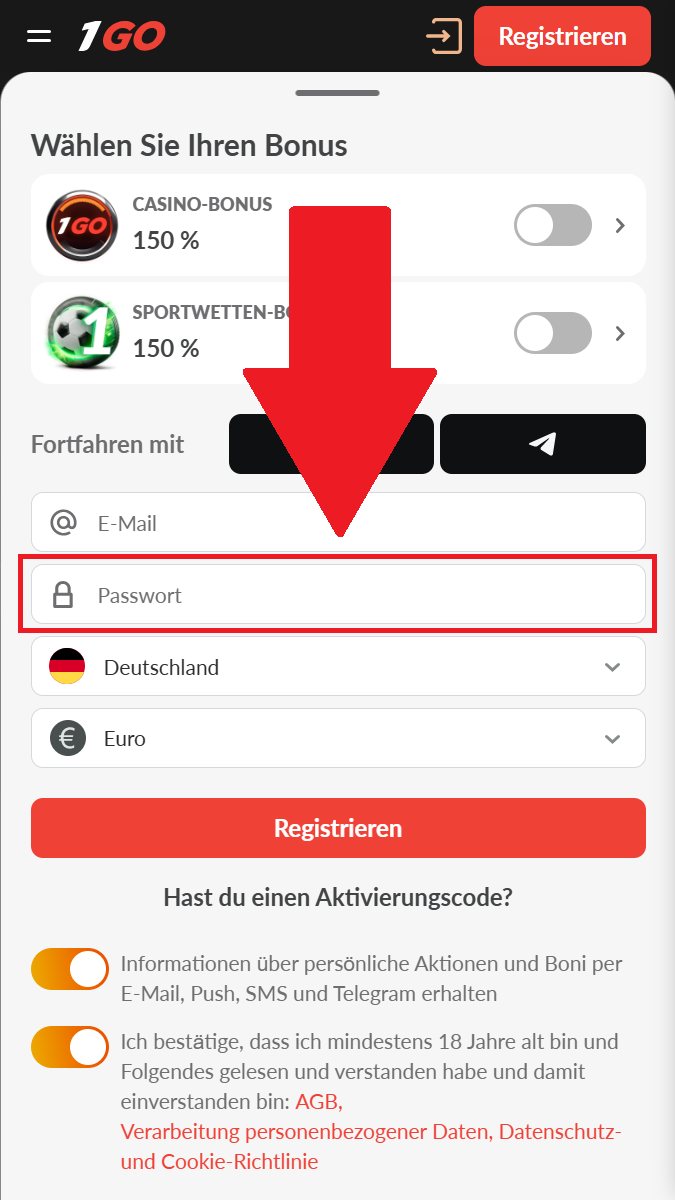
Task: Open Verarbeitung personenbezogener Daten link
Action: (x=306, y=1132)
